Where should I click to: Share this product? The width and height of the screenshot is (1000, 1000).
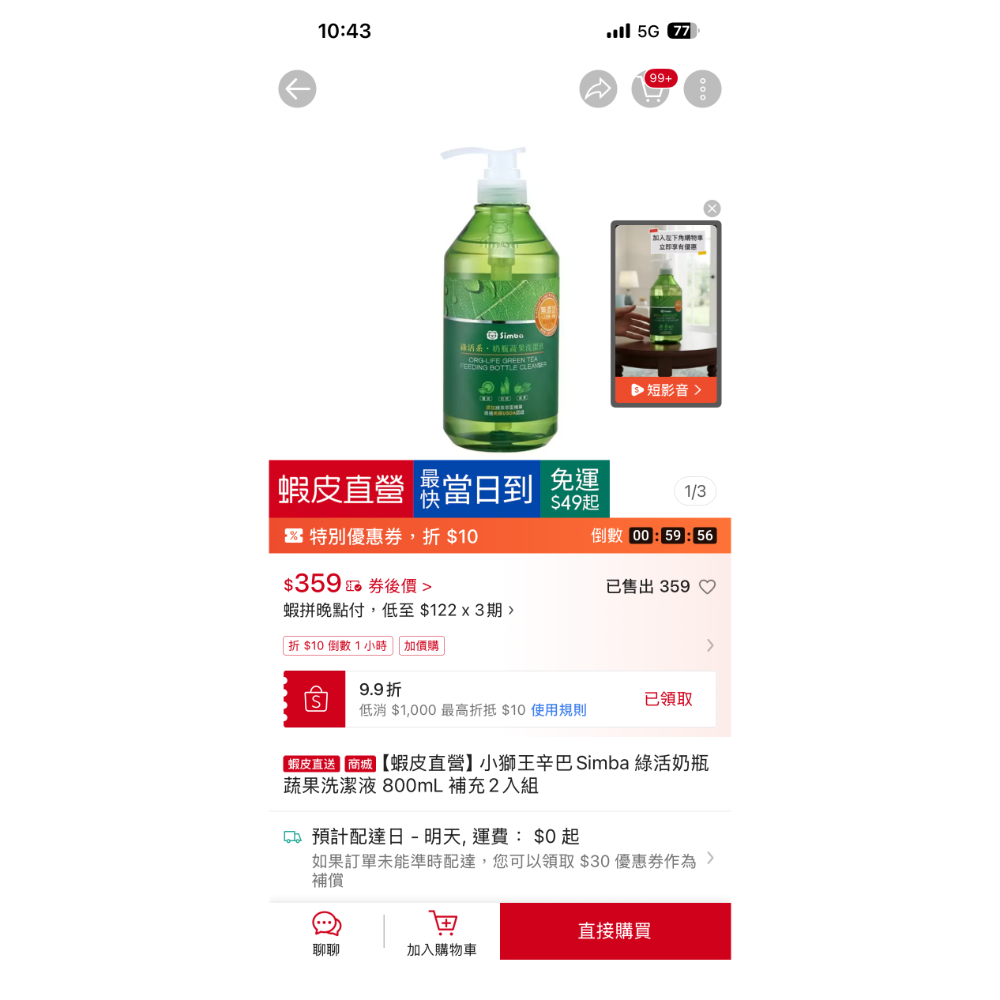coord(598,89)
